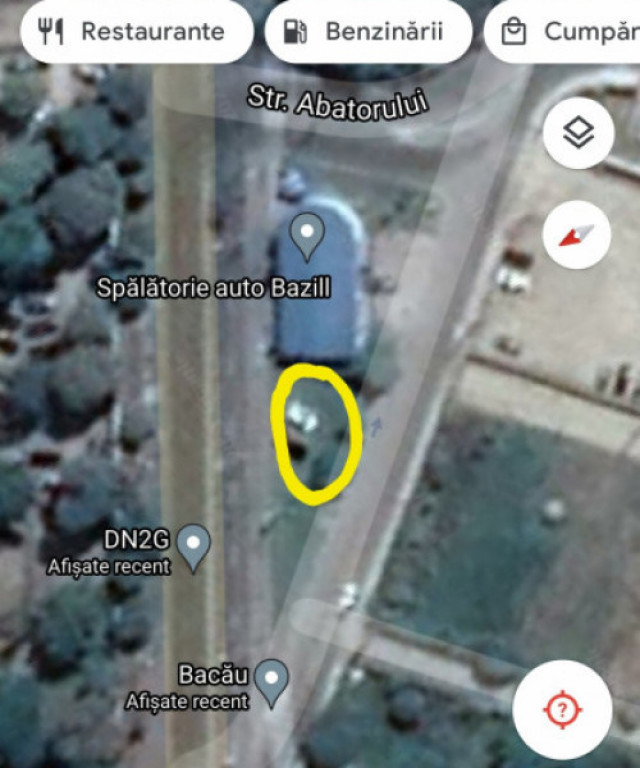This screenshot has height=768, width=640.
Task: Open the Bacău recently viewed pin
Action: coord(271,681)
